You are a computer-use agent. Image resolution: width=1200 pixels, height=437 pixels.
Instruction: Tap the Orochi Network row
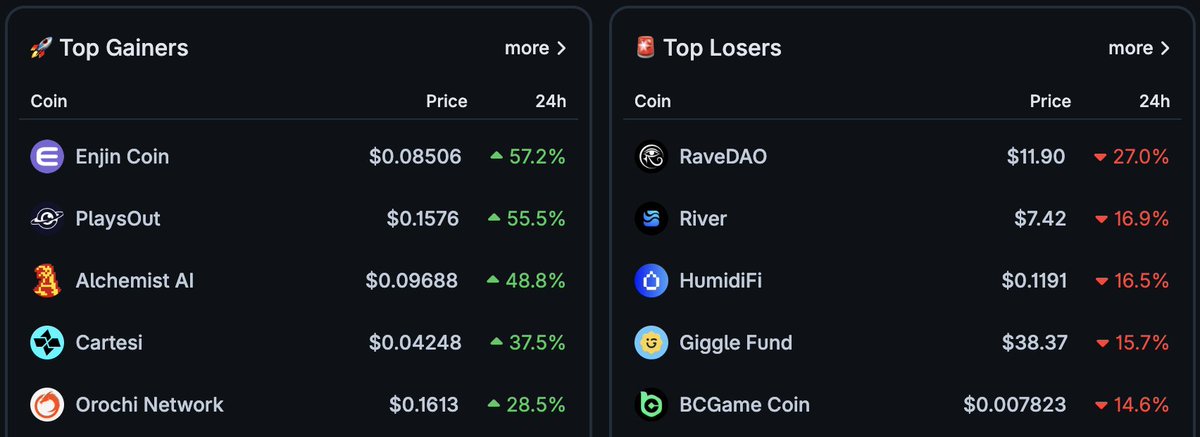(149, 405)
